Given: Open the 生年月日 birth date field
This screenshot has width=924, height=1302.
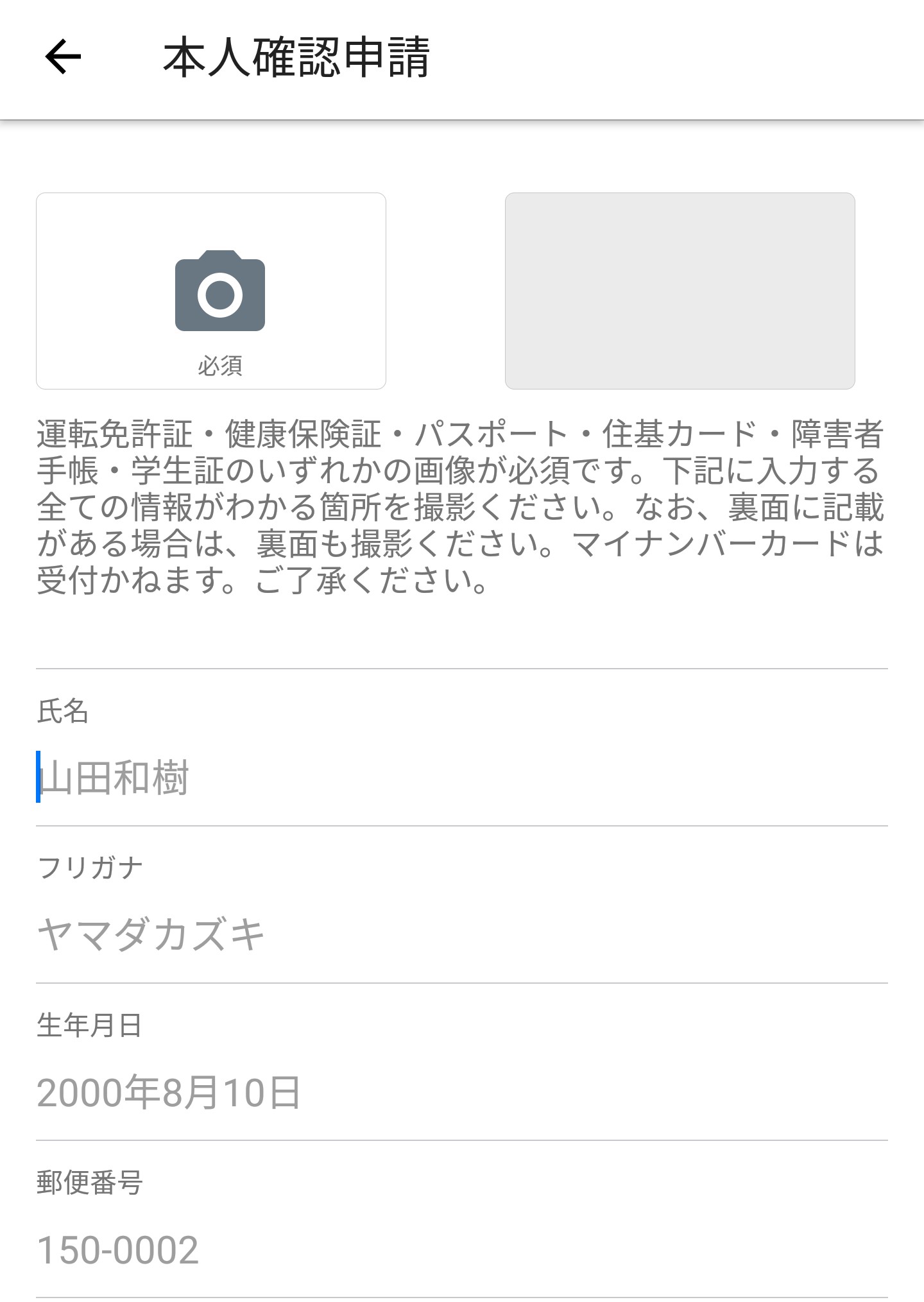Looking at the screenshot, I should 461,1092.
